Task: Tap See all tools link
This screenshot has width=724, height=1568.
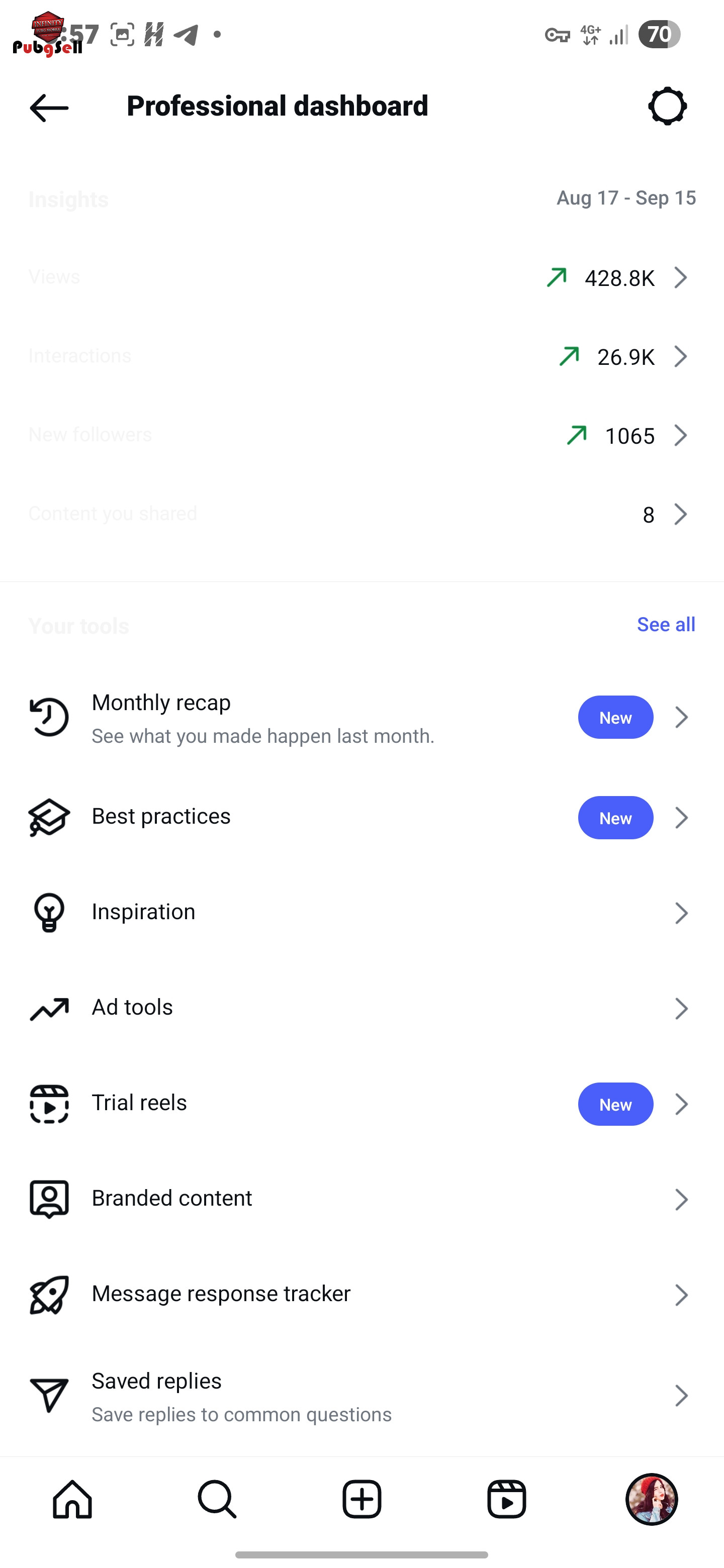Action: pyautogui.click(x=666, y=624)
